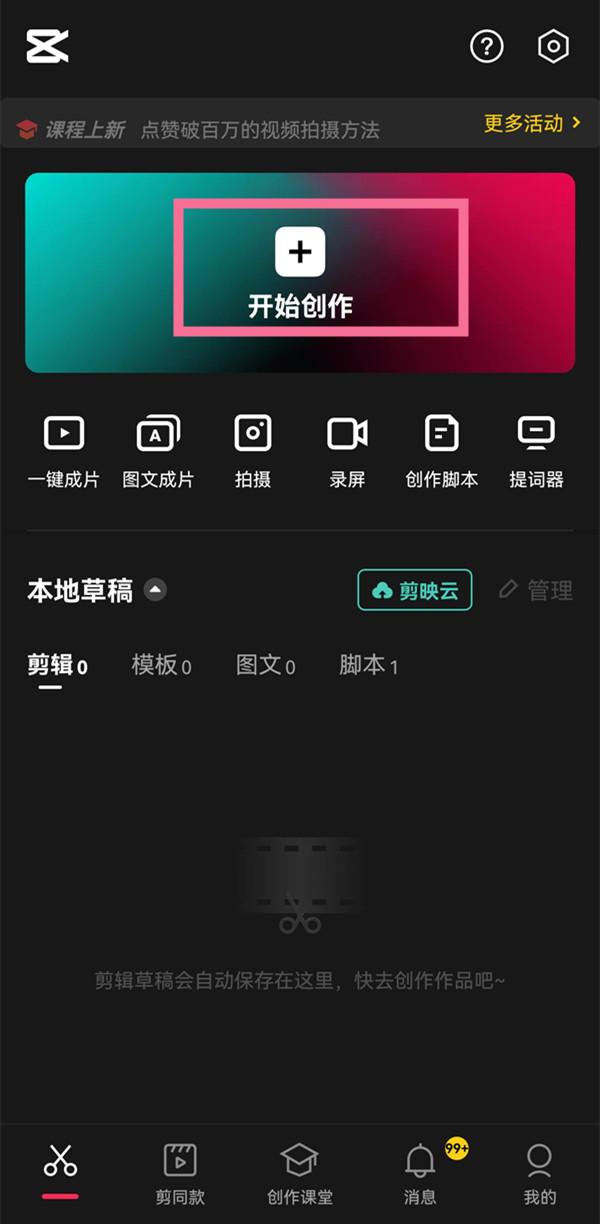
Task: Collapse 本地草稿 section arrow
Action: click(x=155, y=590)
